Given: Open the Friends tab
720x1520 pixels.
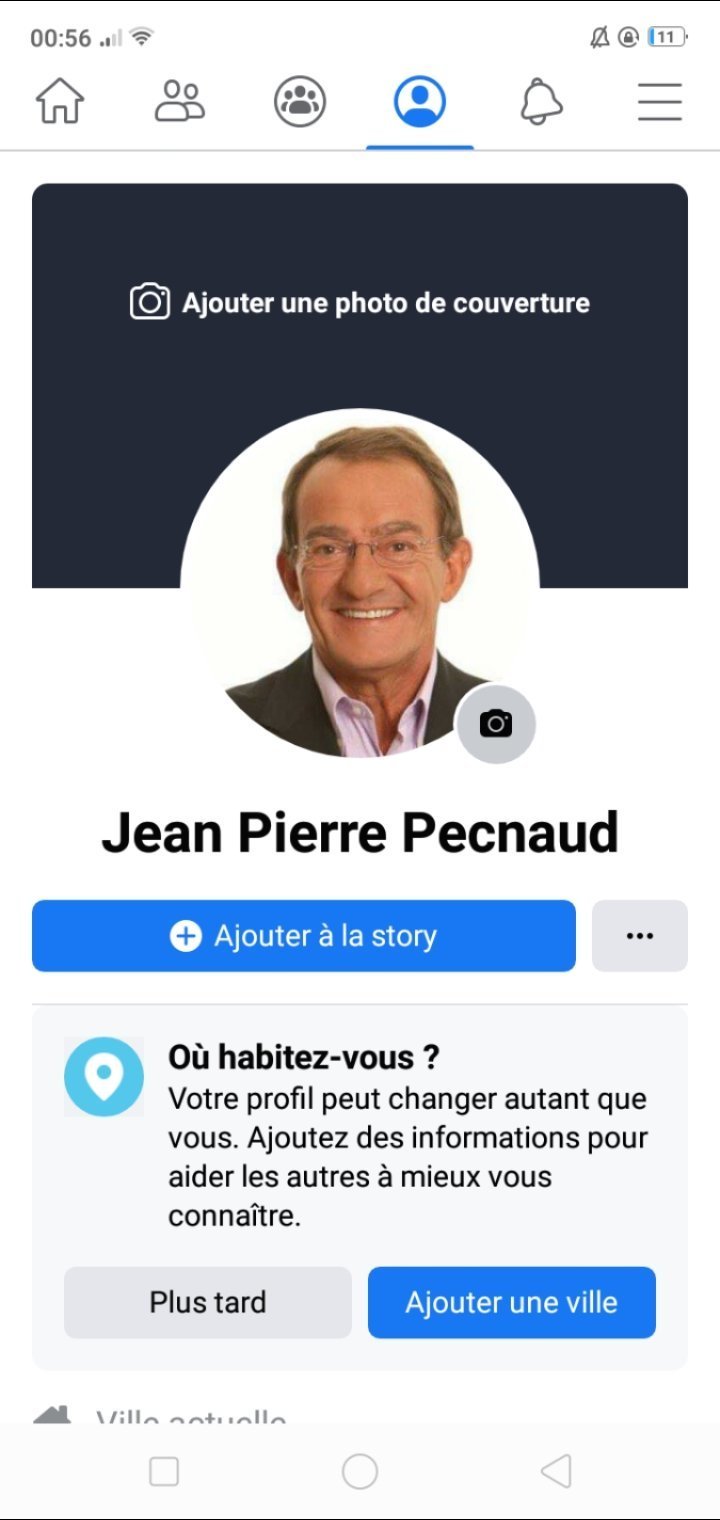Looking at the screenshot, I should (180, 102).
